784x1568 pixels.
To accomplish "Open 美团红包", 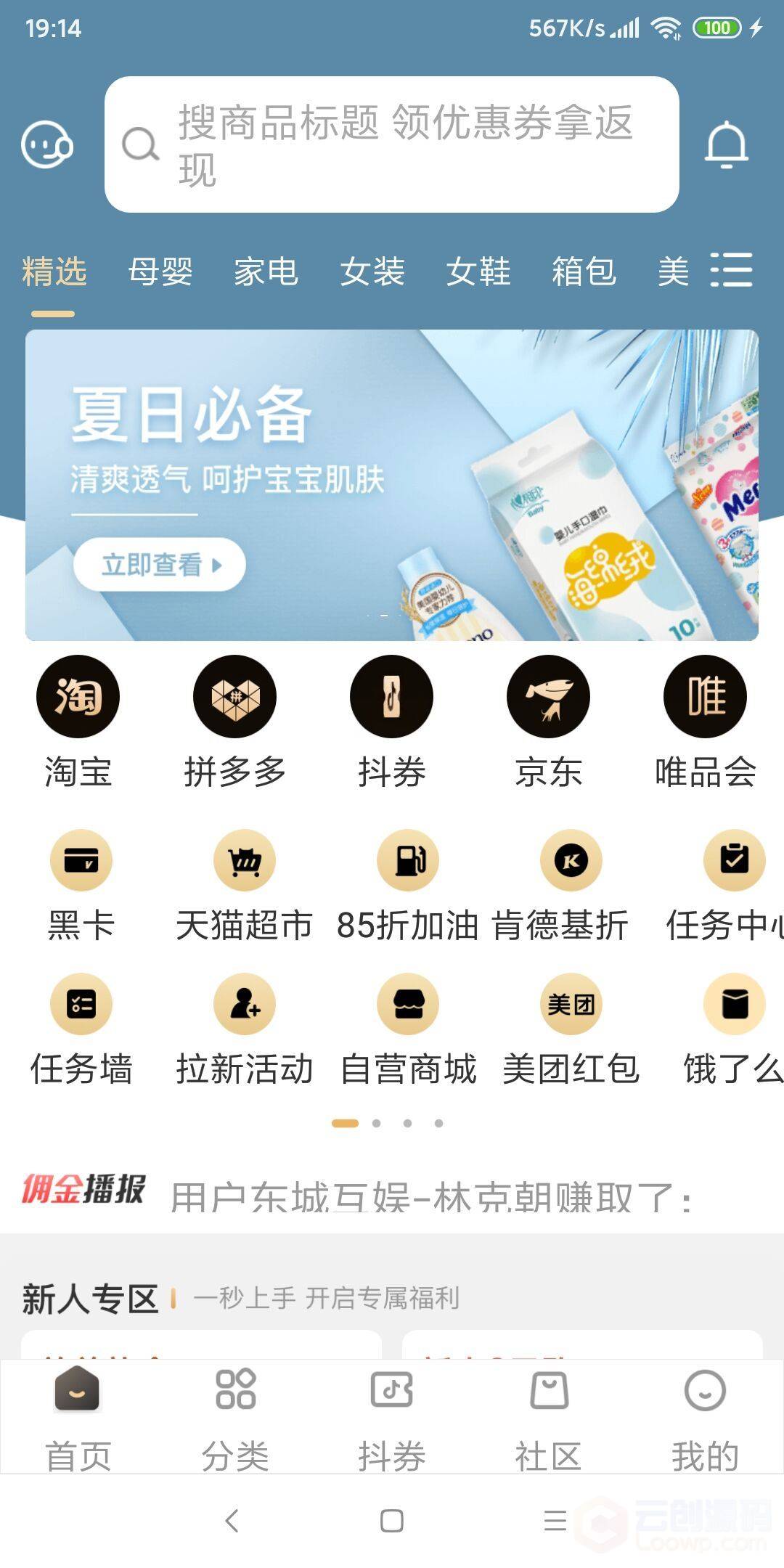I will pyautogui.click(x=571, y=1031).
